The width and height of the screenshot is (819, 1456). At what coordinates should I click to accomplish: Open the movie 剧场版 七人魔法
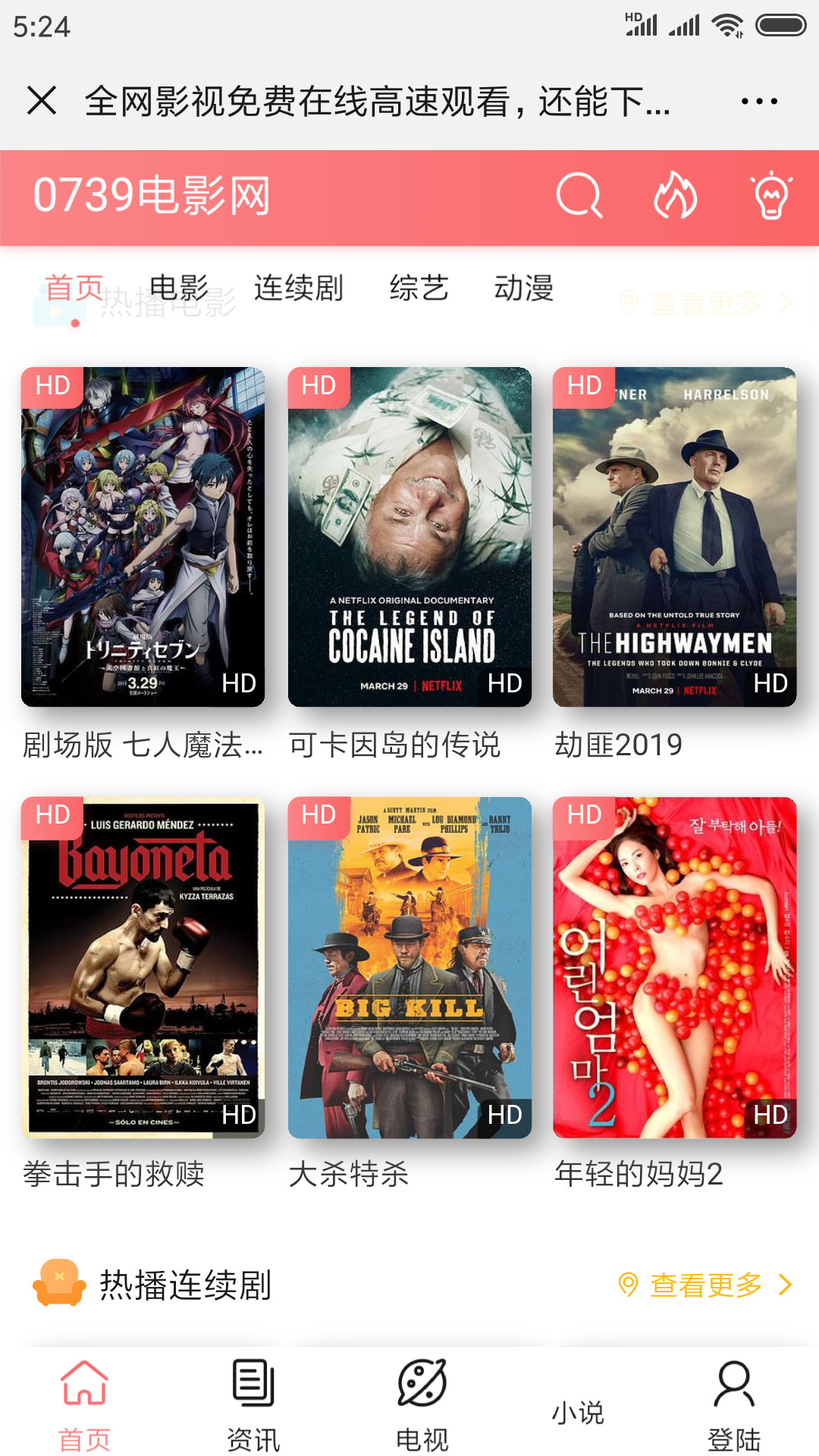(143, 537)
